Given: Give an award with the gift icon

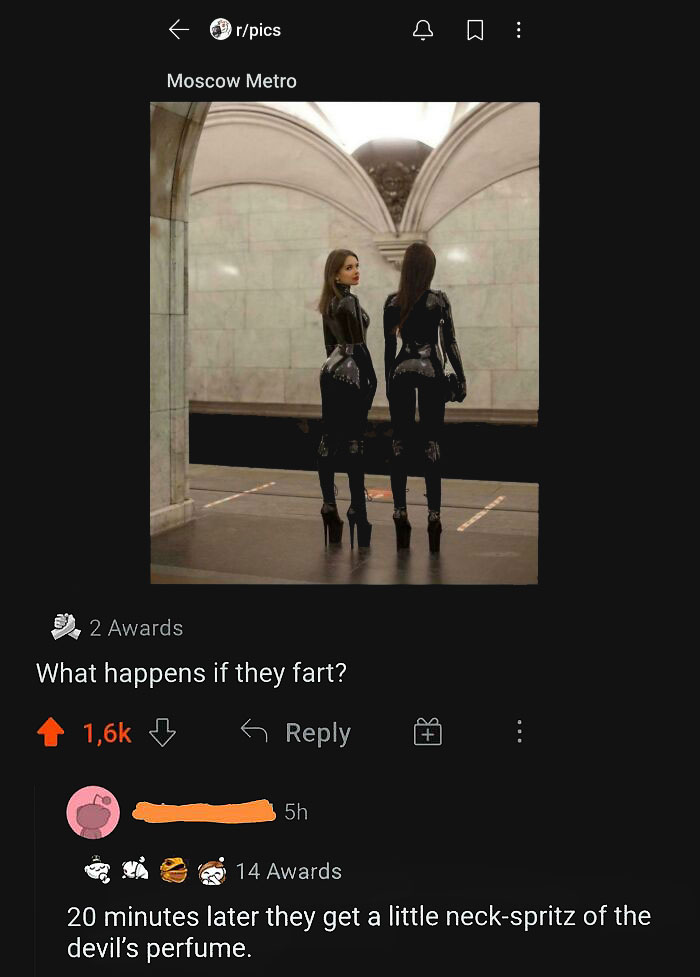Looking at the screenshot, I should [x=427, y=733].
